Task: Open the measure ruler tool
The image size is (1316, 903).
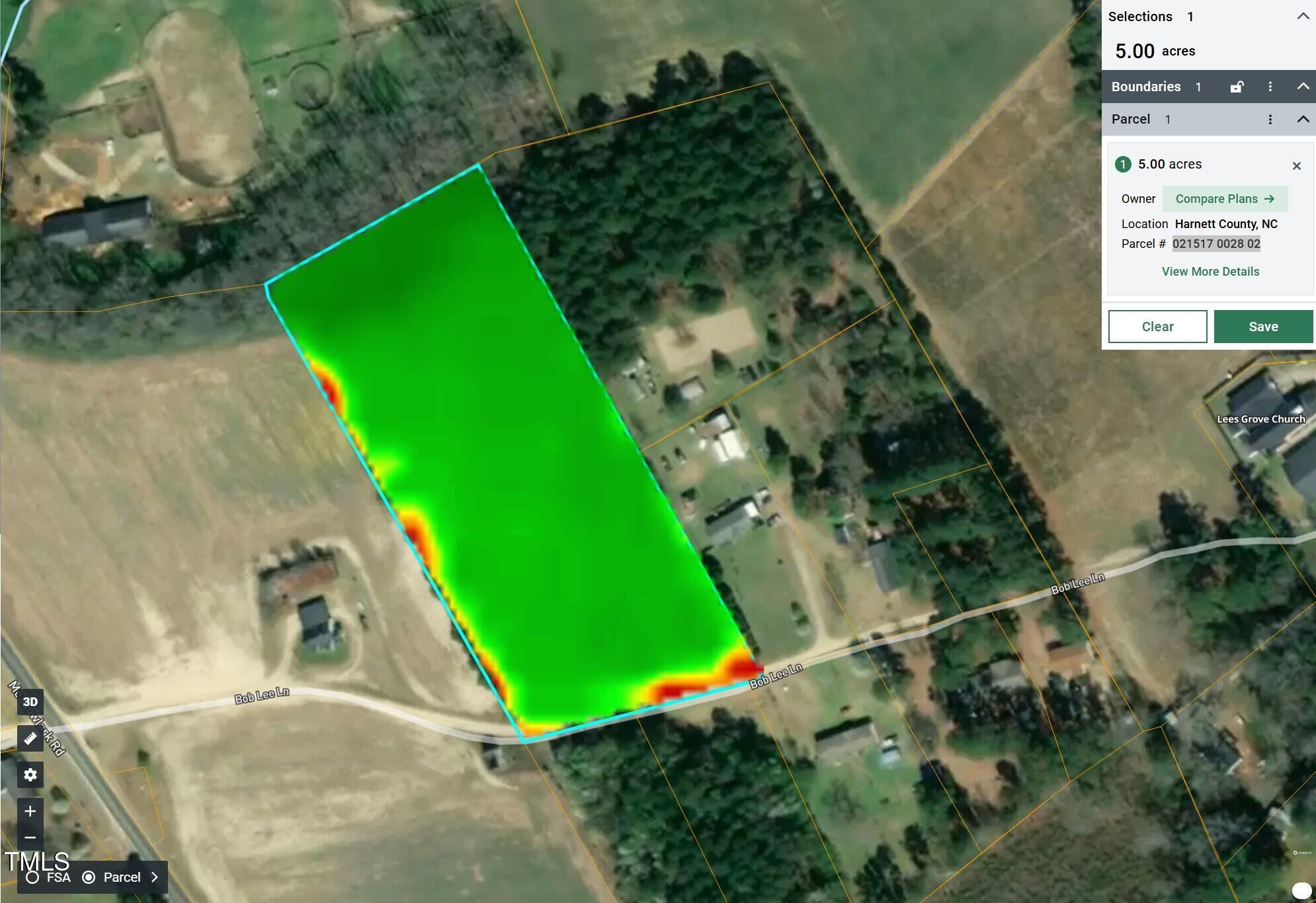Action: pyautogui.click(x=30, y=738)
